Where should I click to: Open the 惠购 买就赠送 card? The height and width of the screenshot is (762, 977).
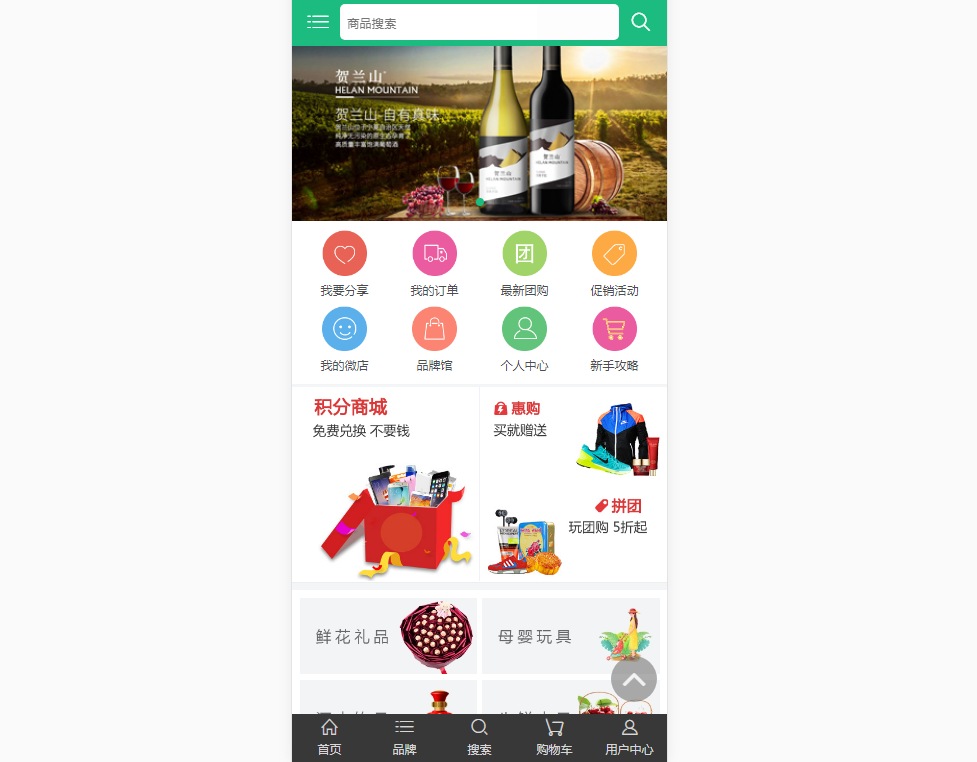pyautogui.click(x=573, y=435)
